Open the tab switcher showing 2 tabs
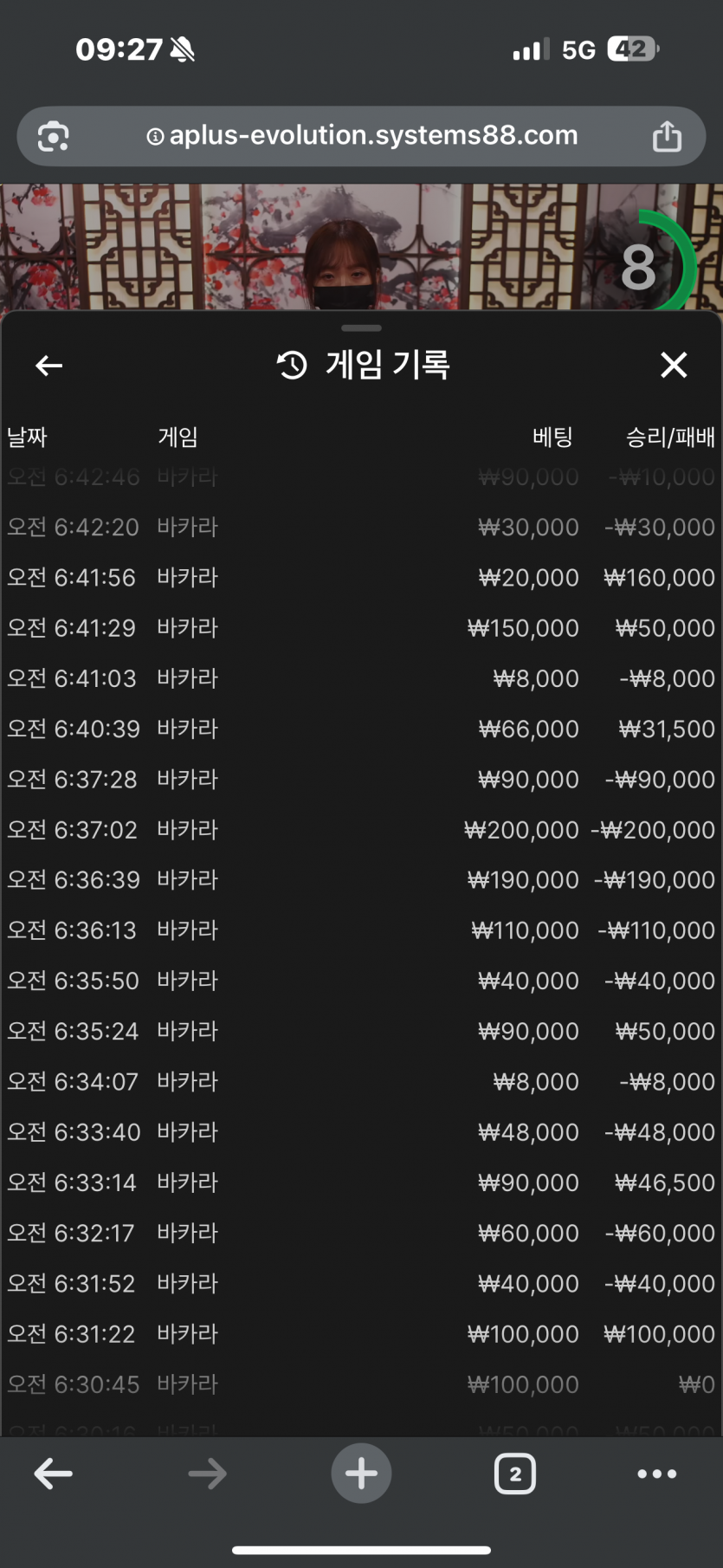Viewport: 723px width, 1568px height. (515, 1474)
